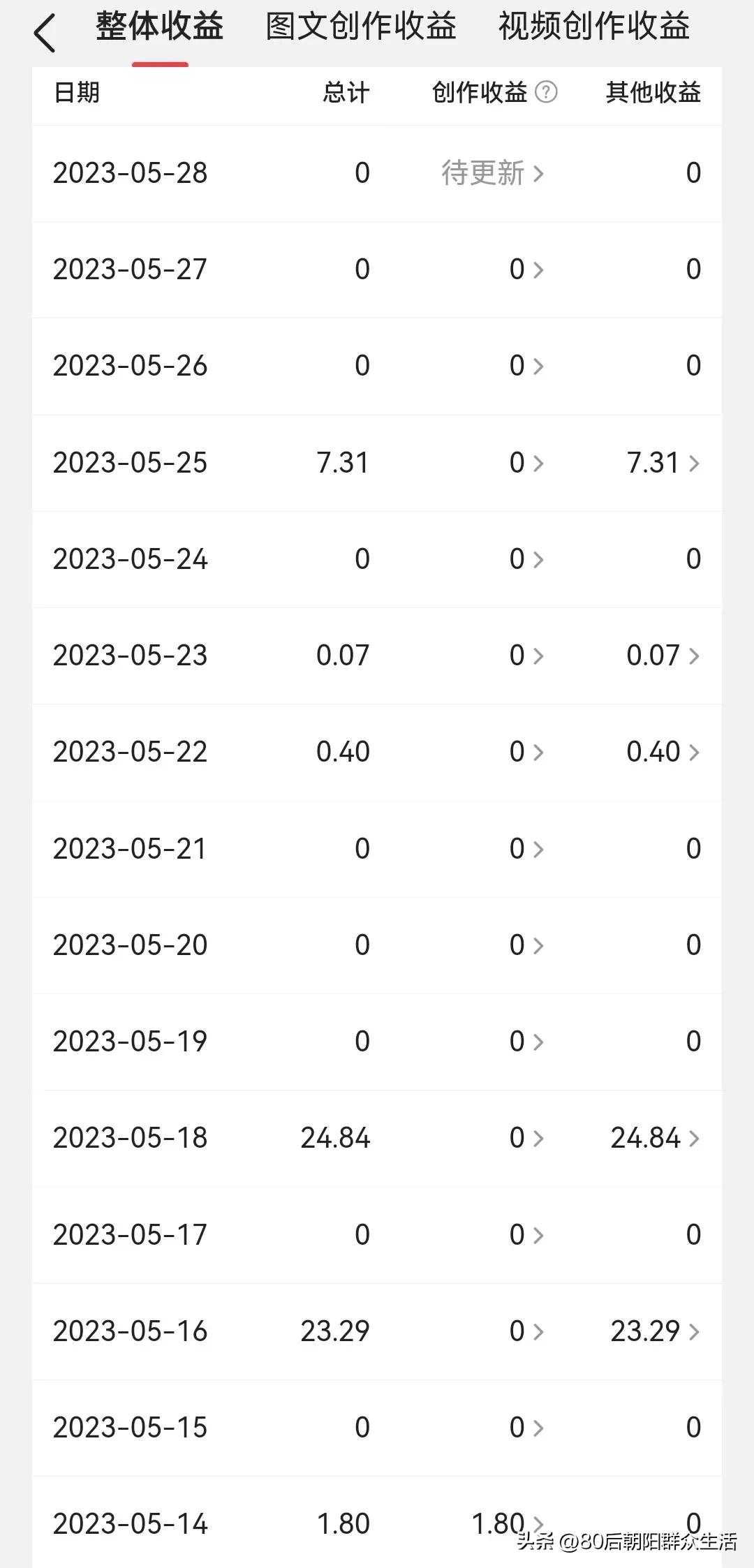The height and width of the screenshot is (1568, 754).
Task: Open 23.29 other income for 2023-05-16
Action: (655, 1331)
